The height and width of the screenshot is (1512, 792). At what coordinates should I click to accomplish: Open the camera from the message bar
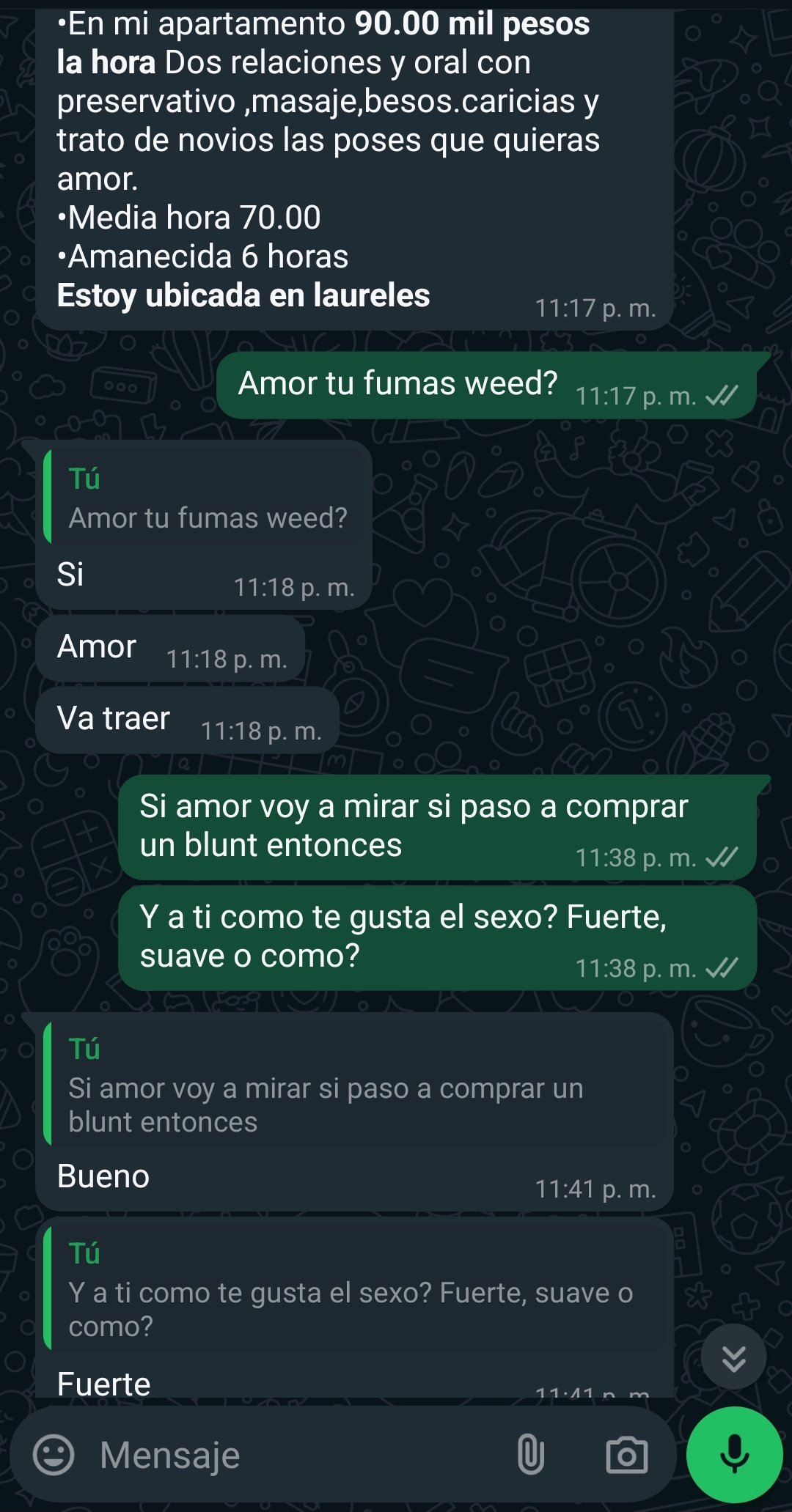(x=627, y=1455)
